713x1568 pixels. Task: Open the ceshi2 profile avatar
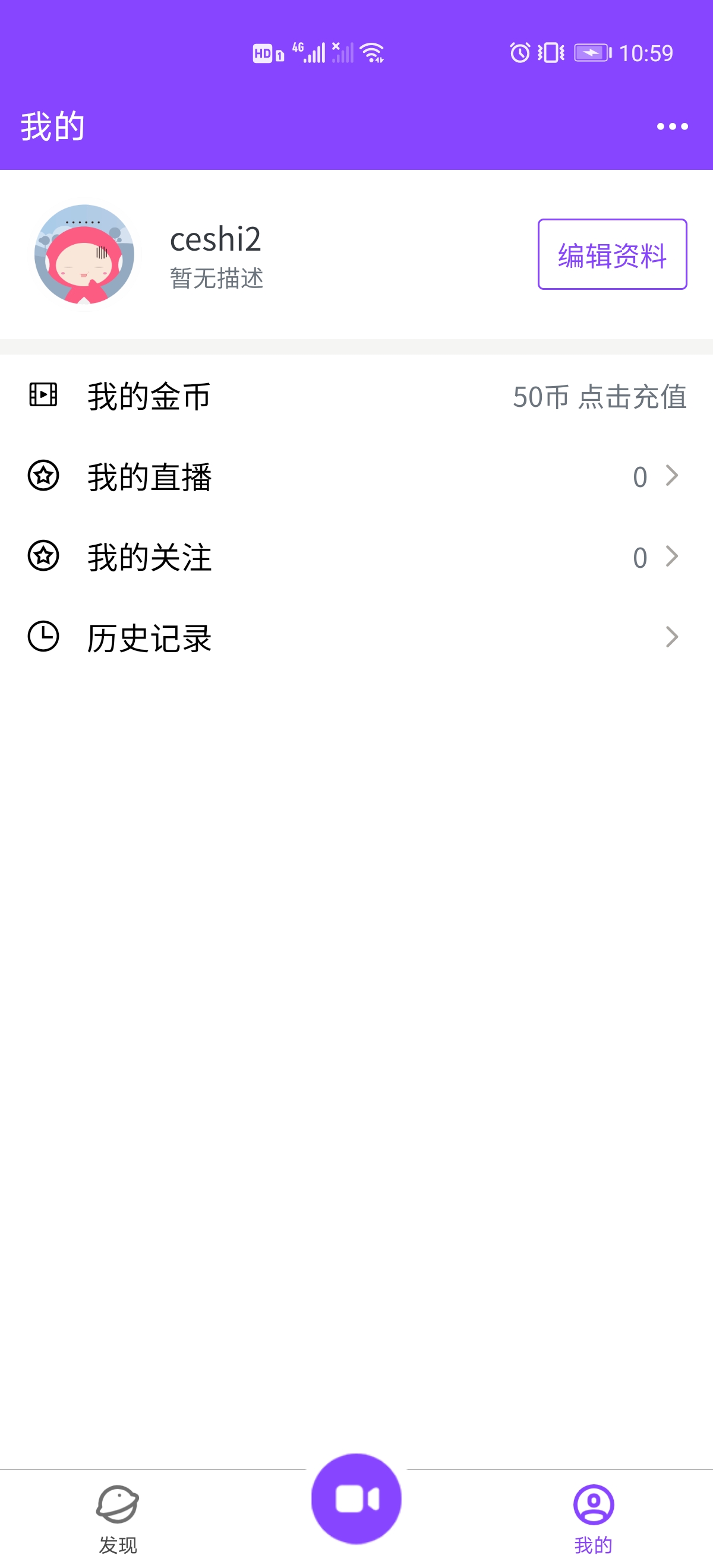84,254
